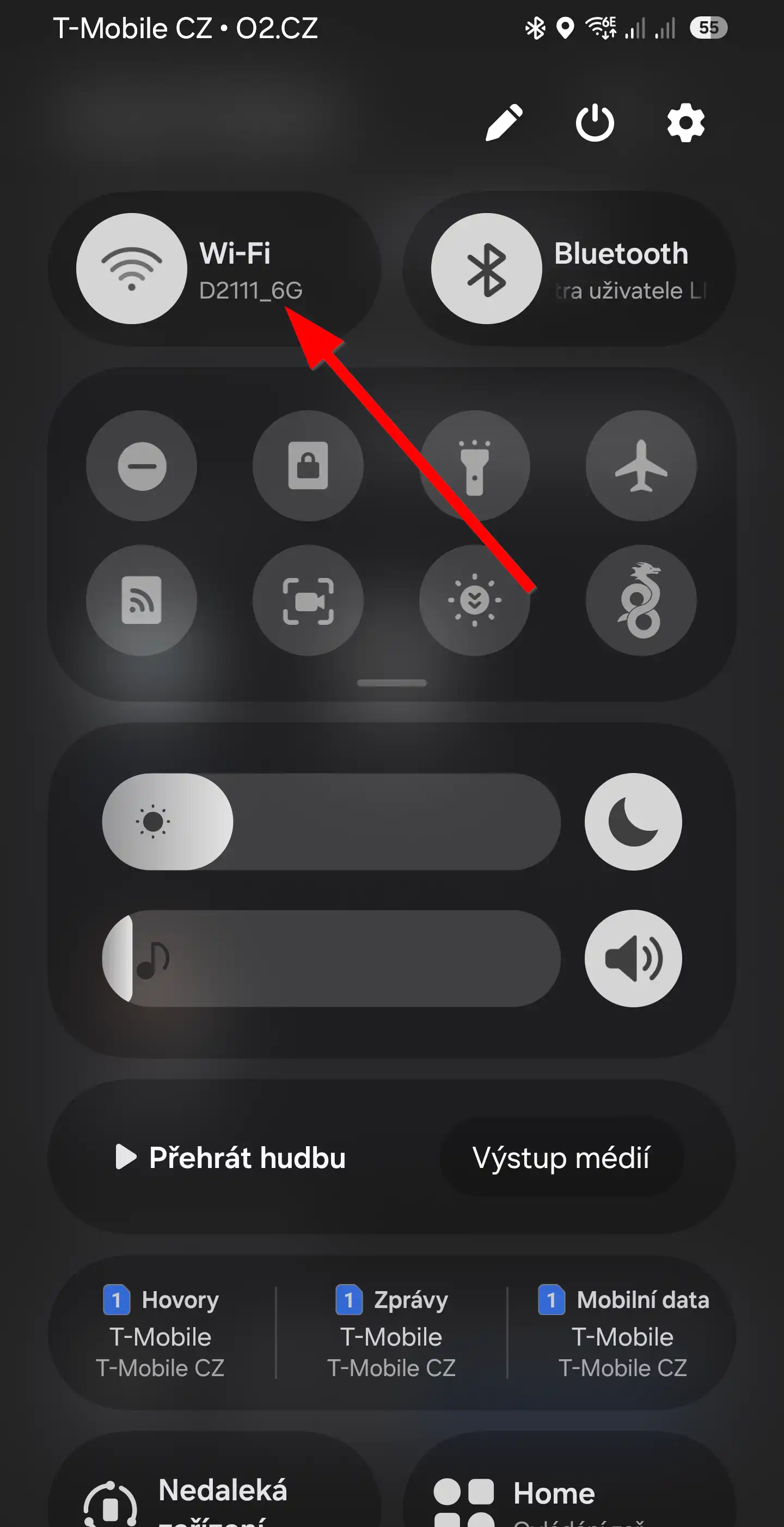Toggle Bluetooth off

[x=486, y=269]
